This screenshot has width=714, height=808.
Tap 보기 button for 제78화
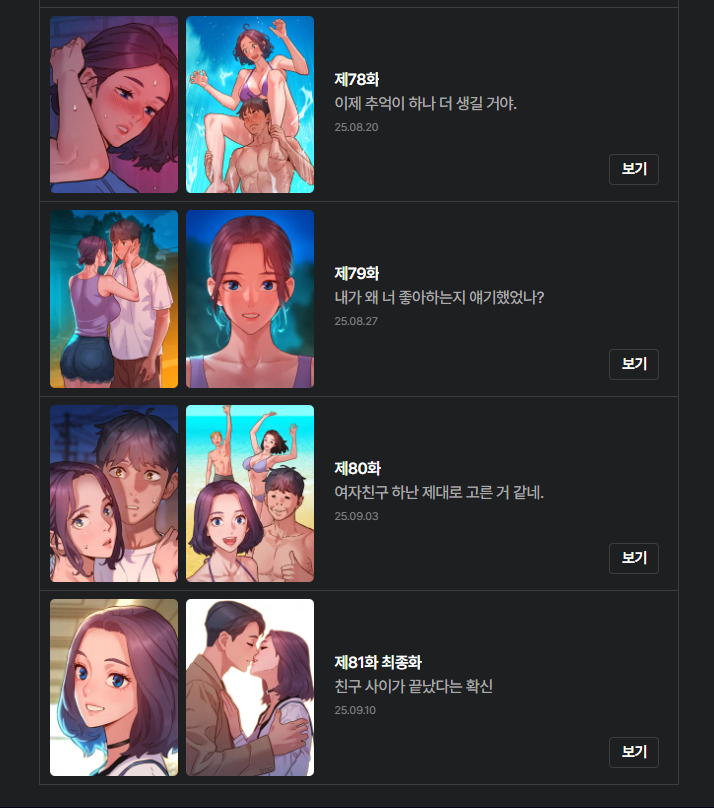(633, 170)
